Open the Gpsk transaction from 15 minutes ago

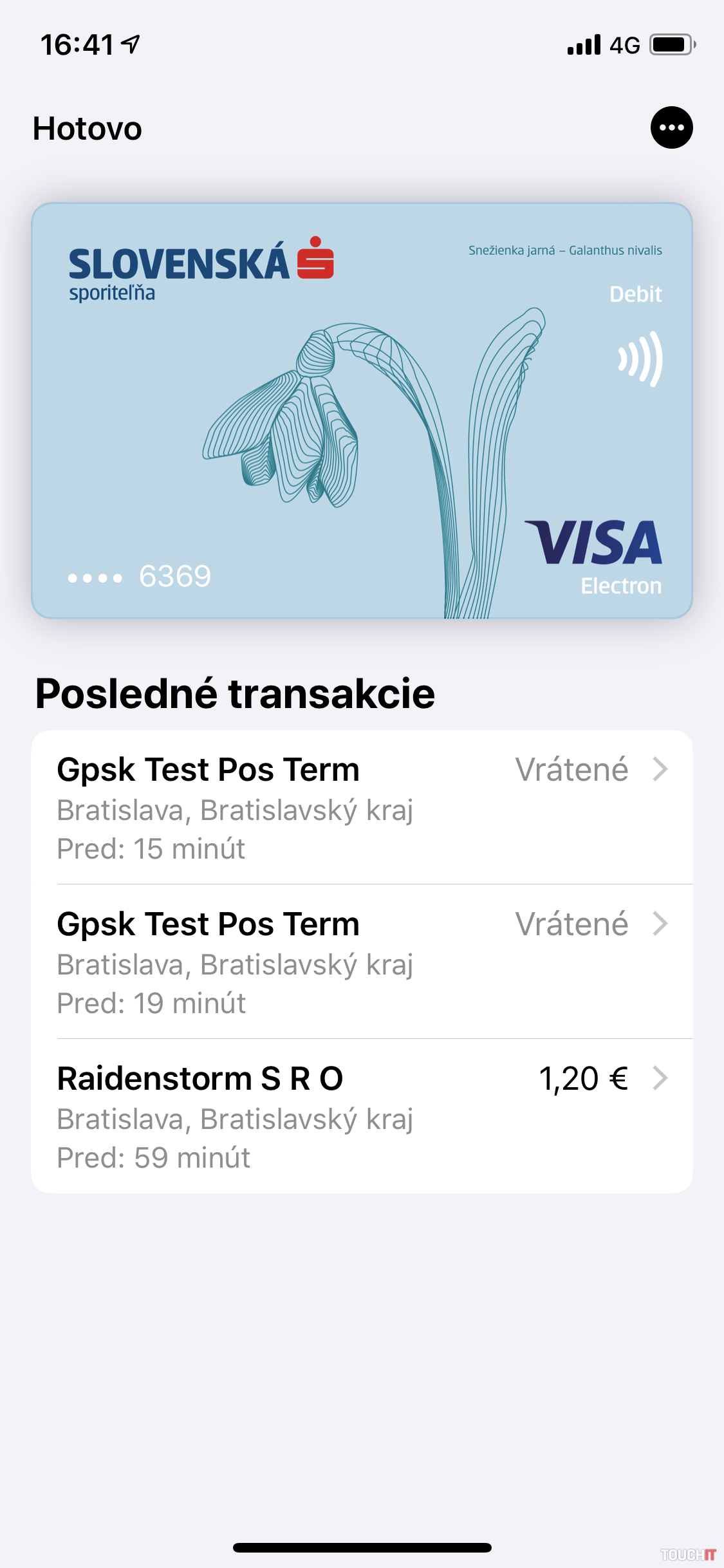click(x=362, y=808)
